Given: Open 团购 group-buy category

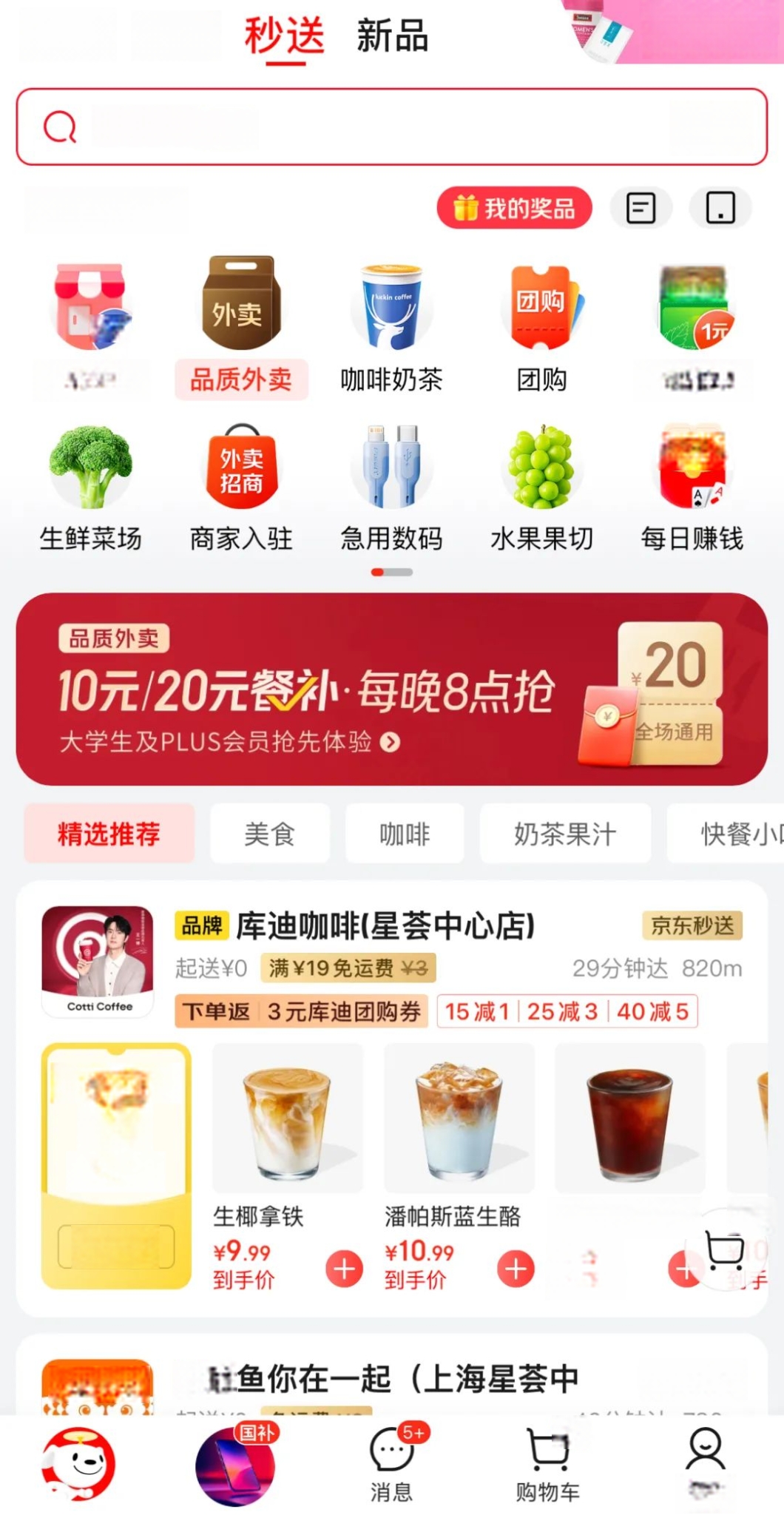Looking at the screenshot, I should [x=542, y=325].
